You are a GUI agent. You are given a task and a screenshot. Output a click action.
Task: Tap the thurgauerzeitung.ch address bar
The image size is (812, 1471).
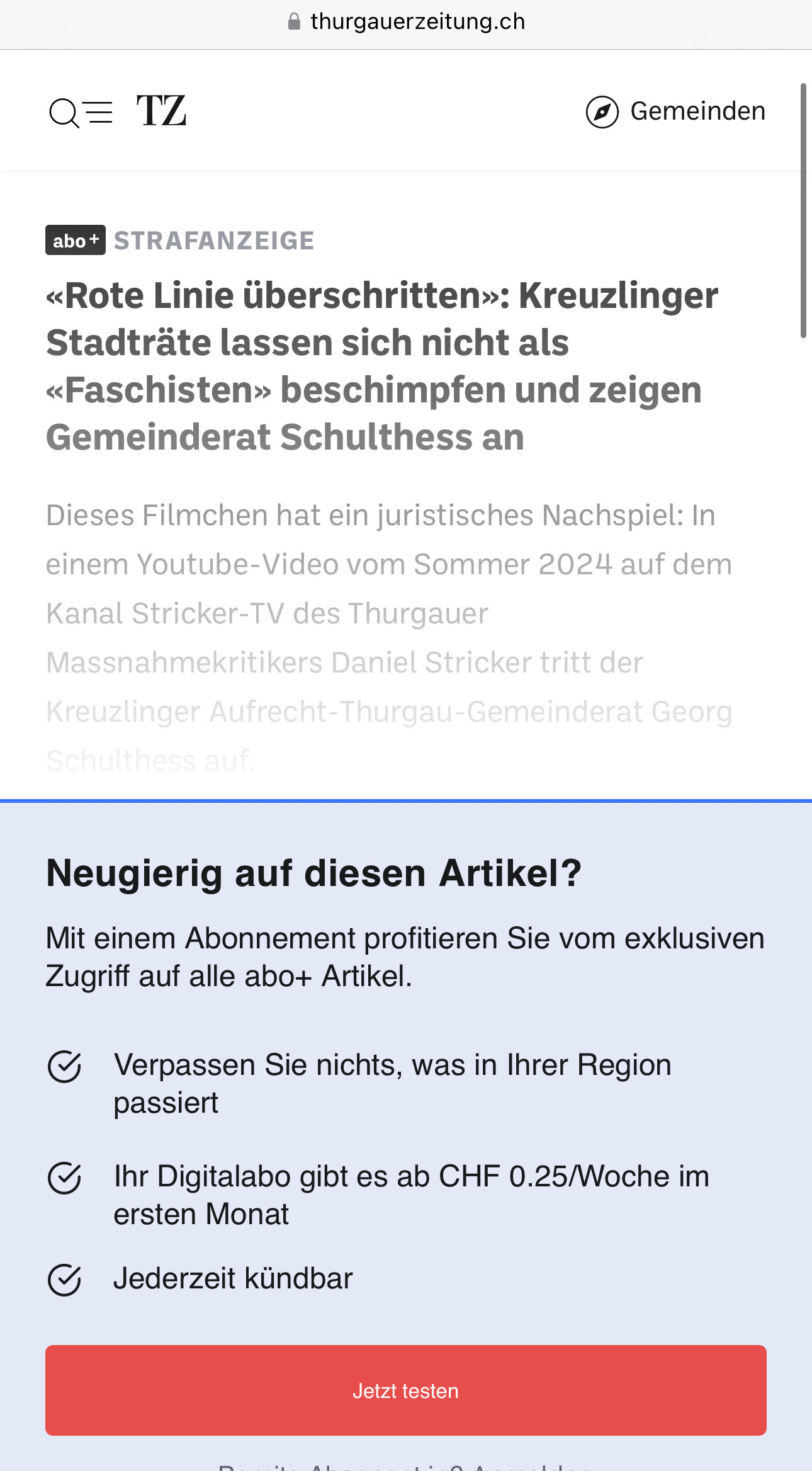[x=406, y=22]
